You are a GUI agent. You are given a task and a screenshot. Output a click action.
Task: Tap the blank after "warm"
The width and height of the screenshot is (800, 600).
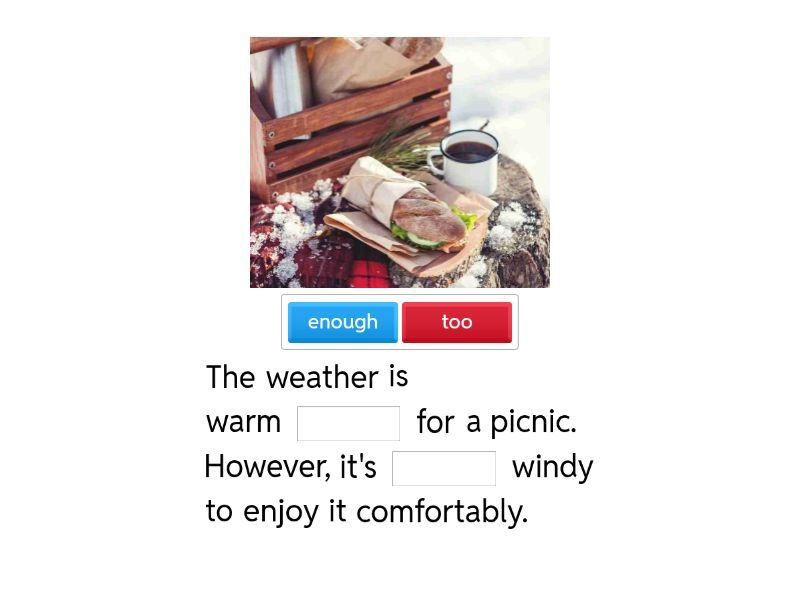tap(348, 423)
